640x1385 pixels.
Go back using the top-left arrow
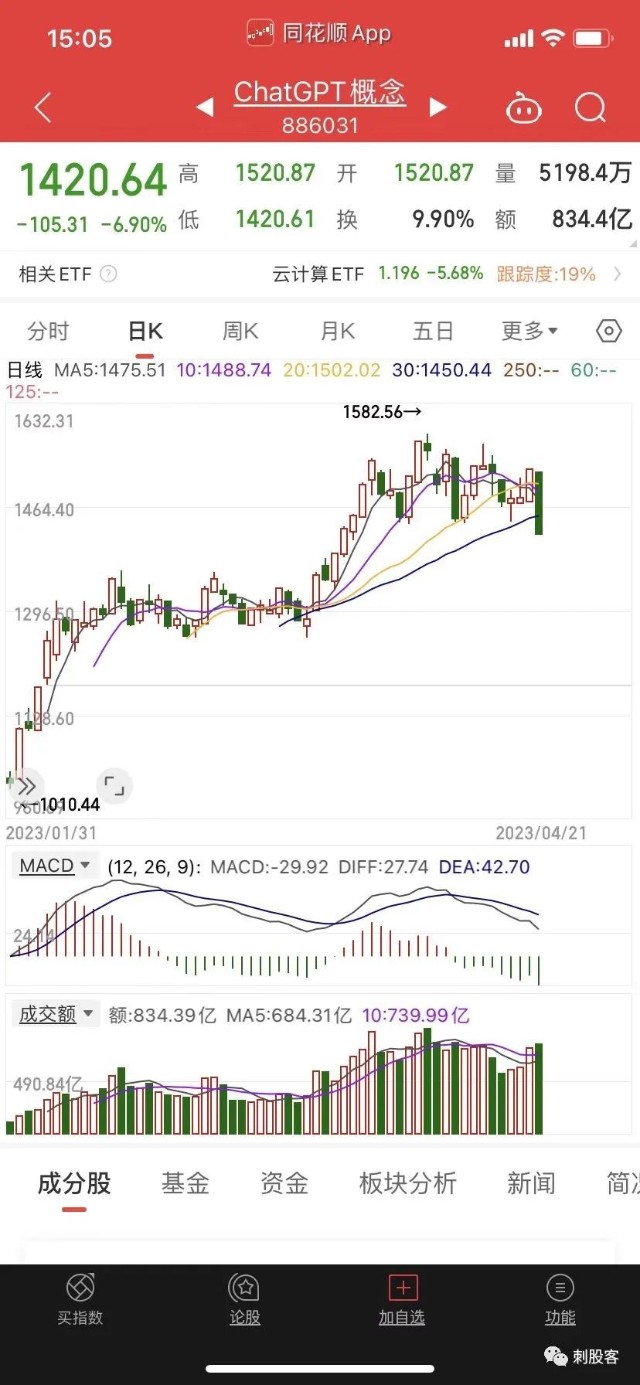(x=42, y=107)
